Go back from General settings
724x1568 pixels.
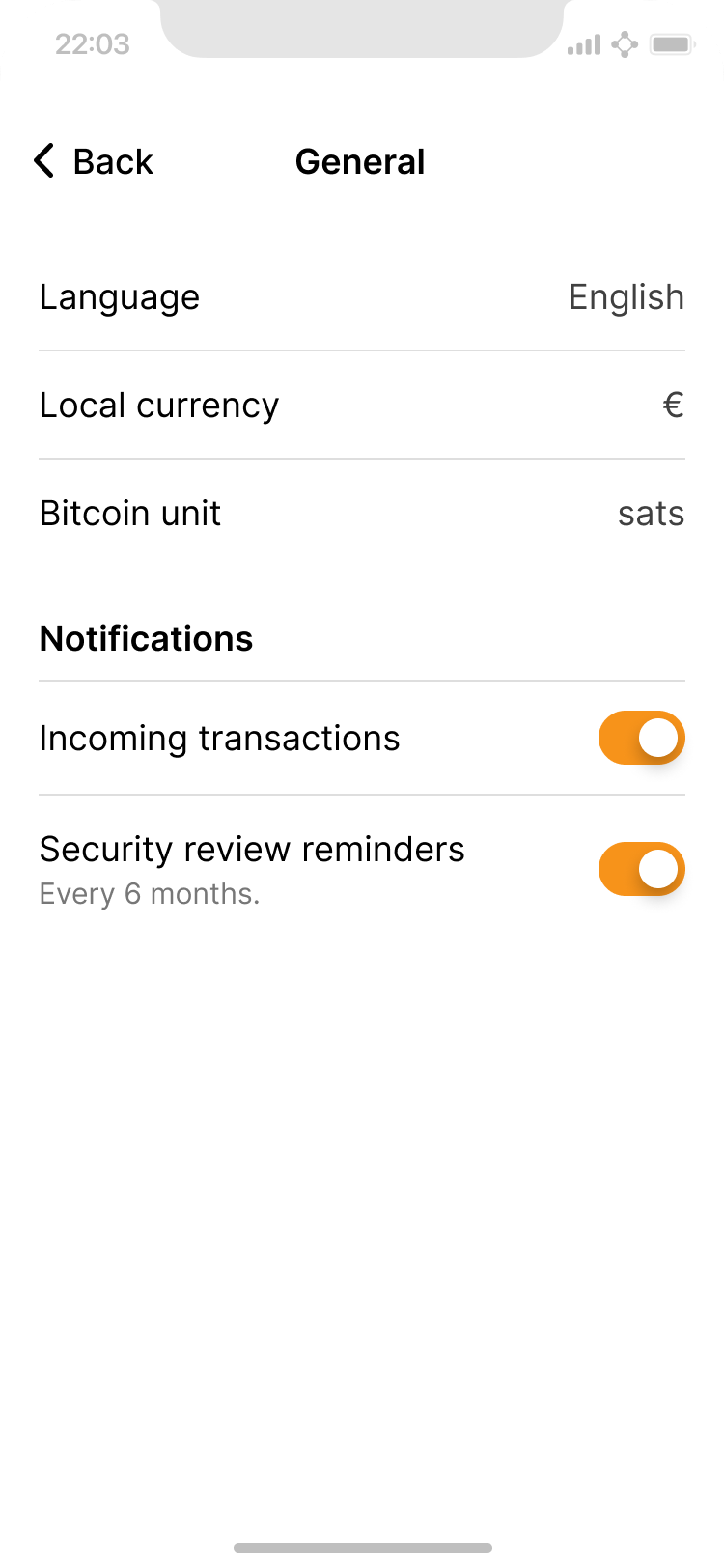click(94, 161)
